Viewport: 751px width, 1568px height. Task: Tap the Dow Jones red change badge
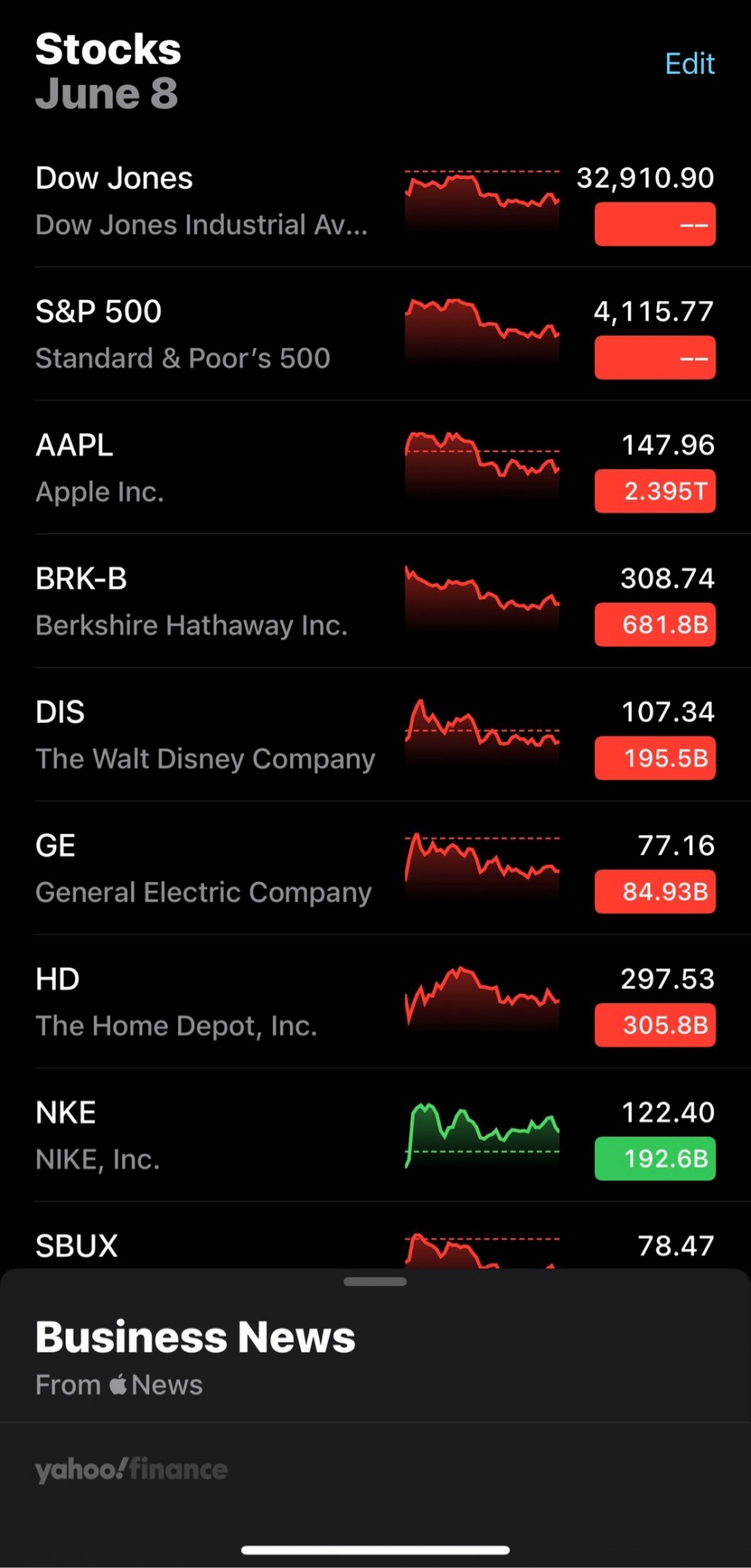tap(655, 224)
